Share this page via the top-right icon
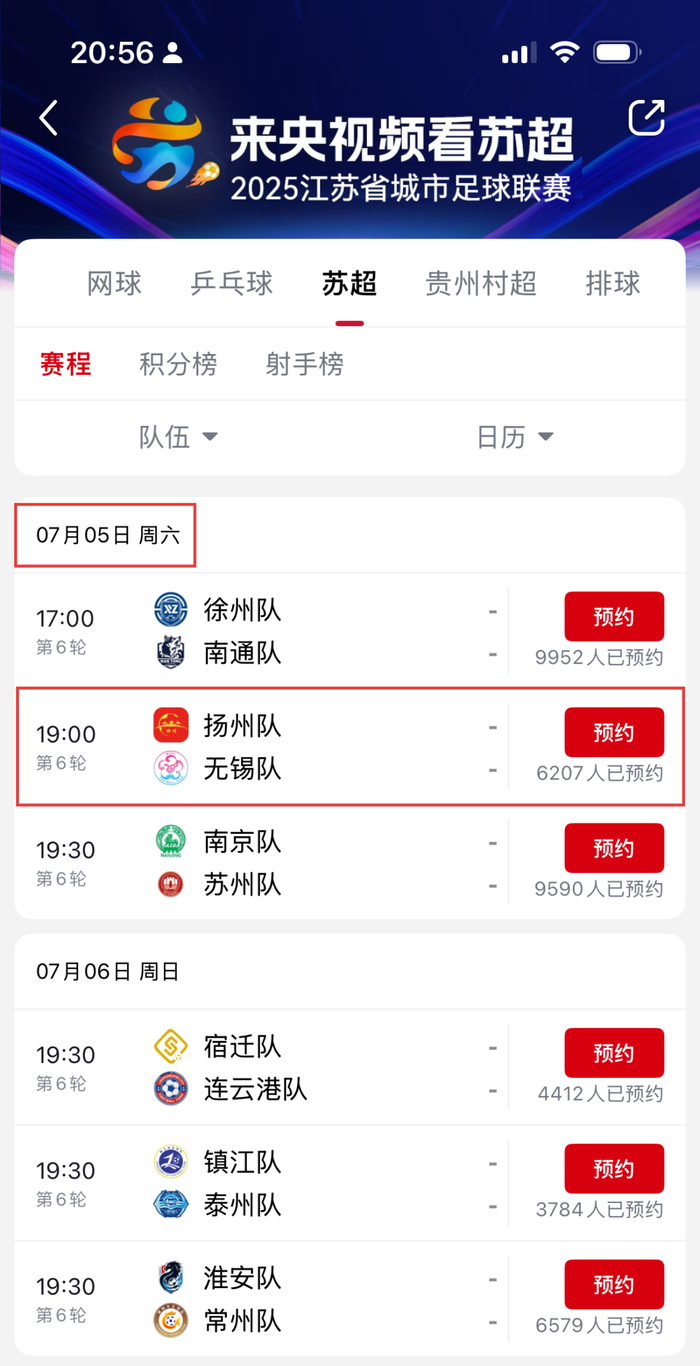This screenshot has width=700, height=1366. tap(646, 117)
